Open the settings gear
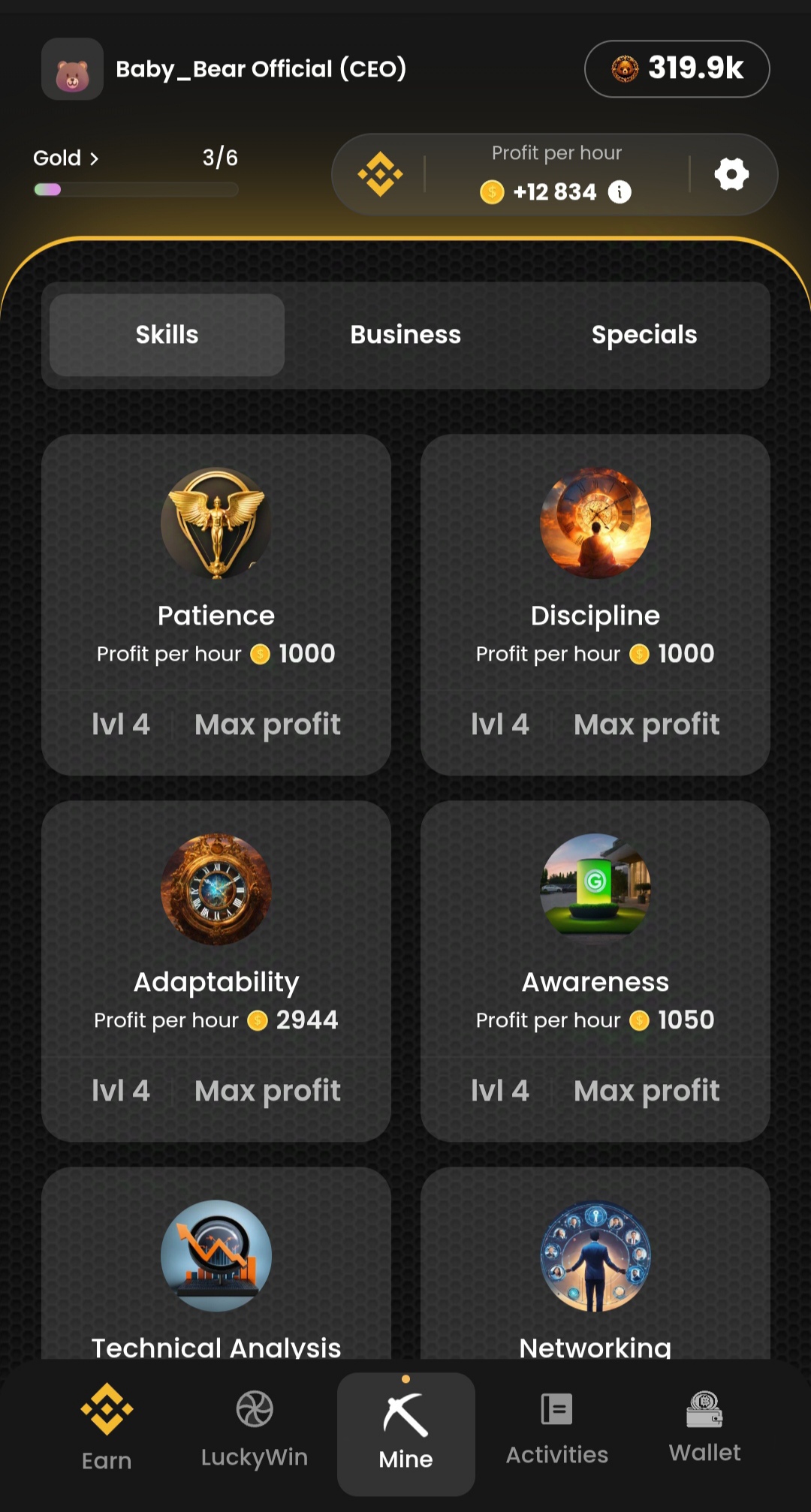Image resolution: width=811 pixels, height=1512 pixels. tap(732, 173)
